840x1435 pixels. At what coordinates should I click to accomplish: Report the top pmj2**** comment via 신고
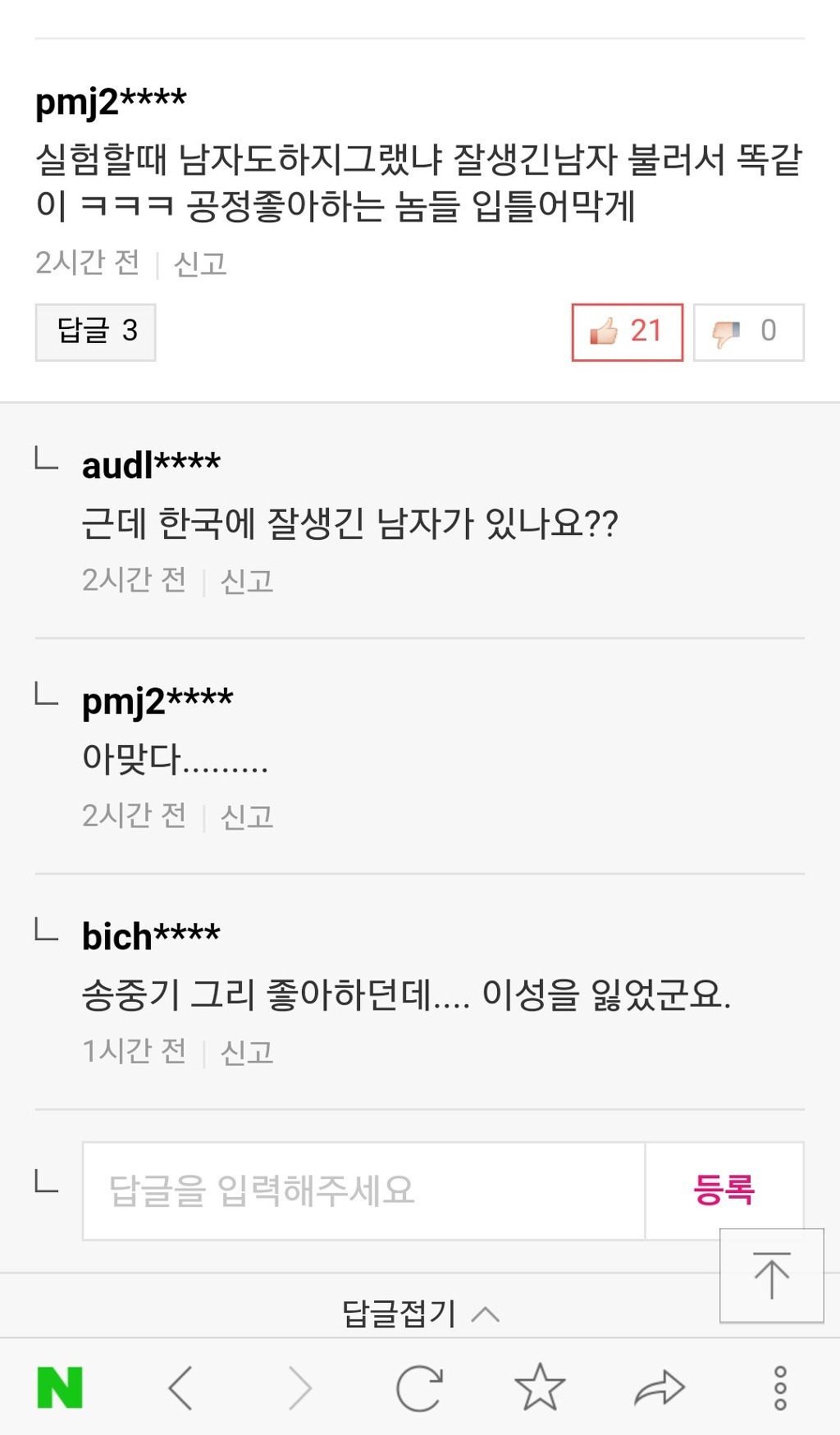tap(200, 264)
